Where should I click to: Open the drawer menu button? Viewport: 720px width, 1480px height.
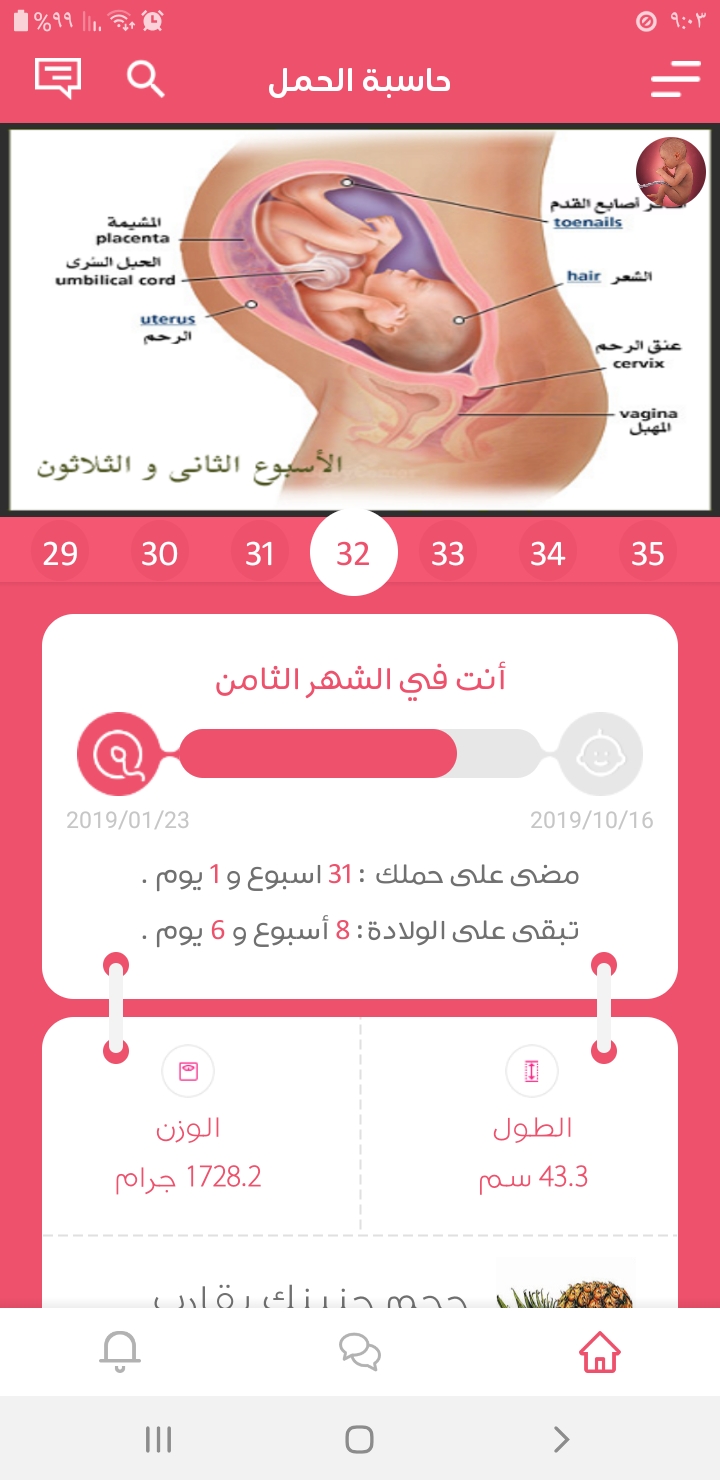click(x=675, y=79)
